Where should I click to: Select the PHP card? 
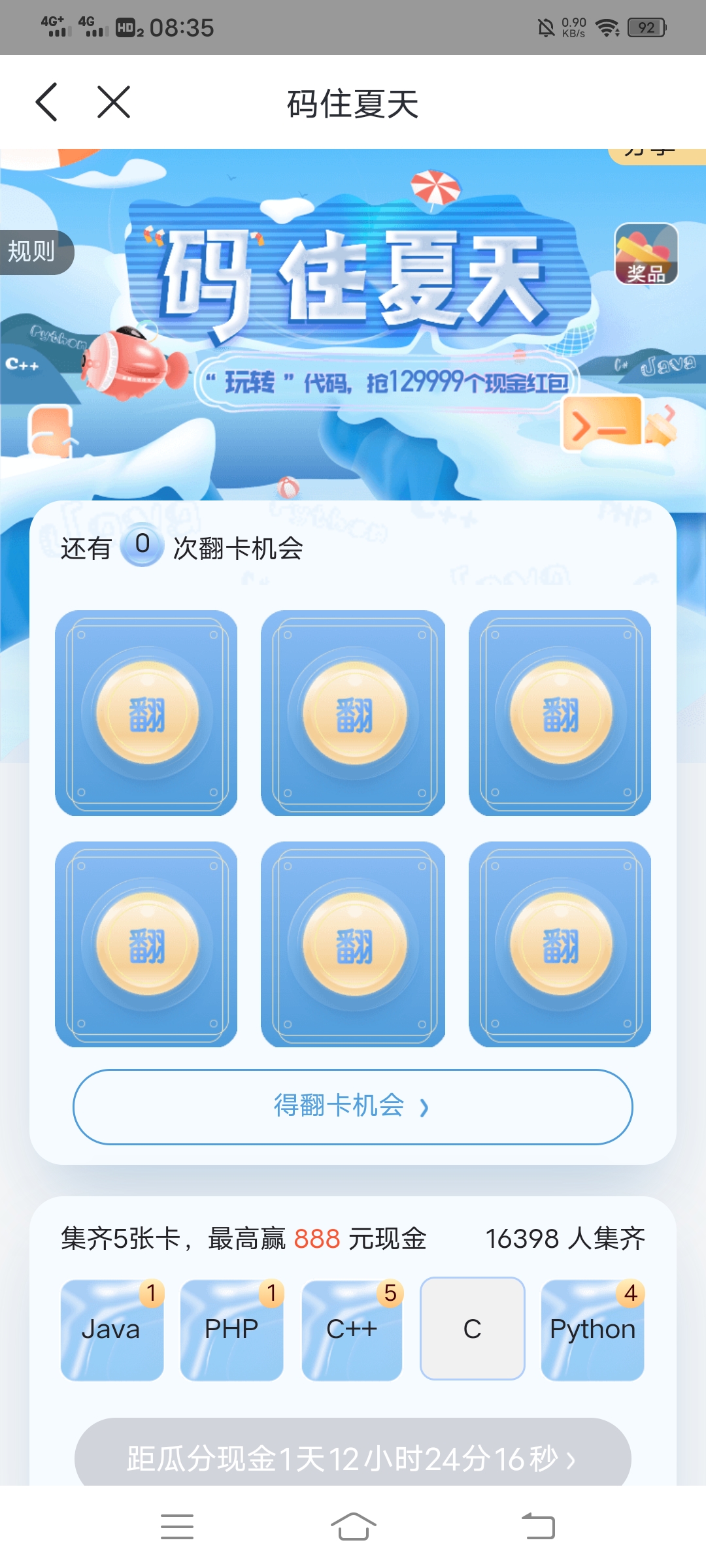coord(231,1330)
